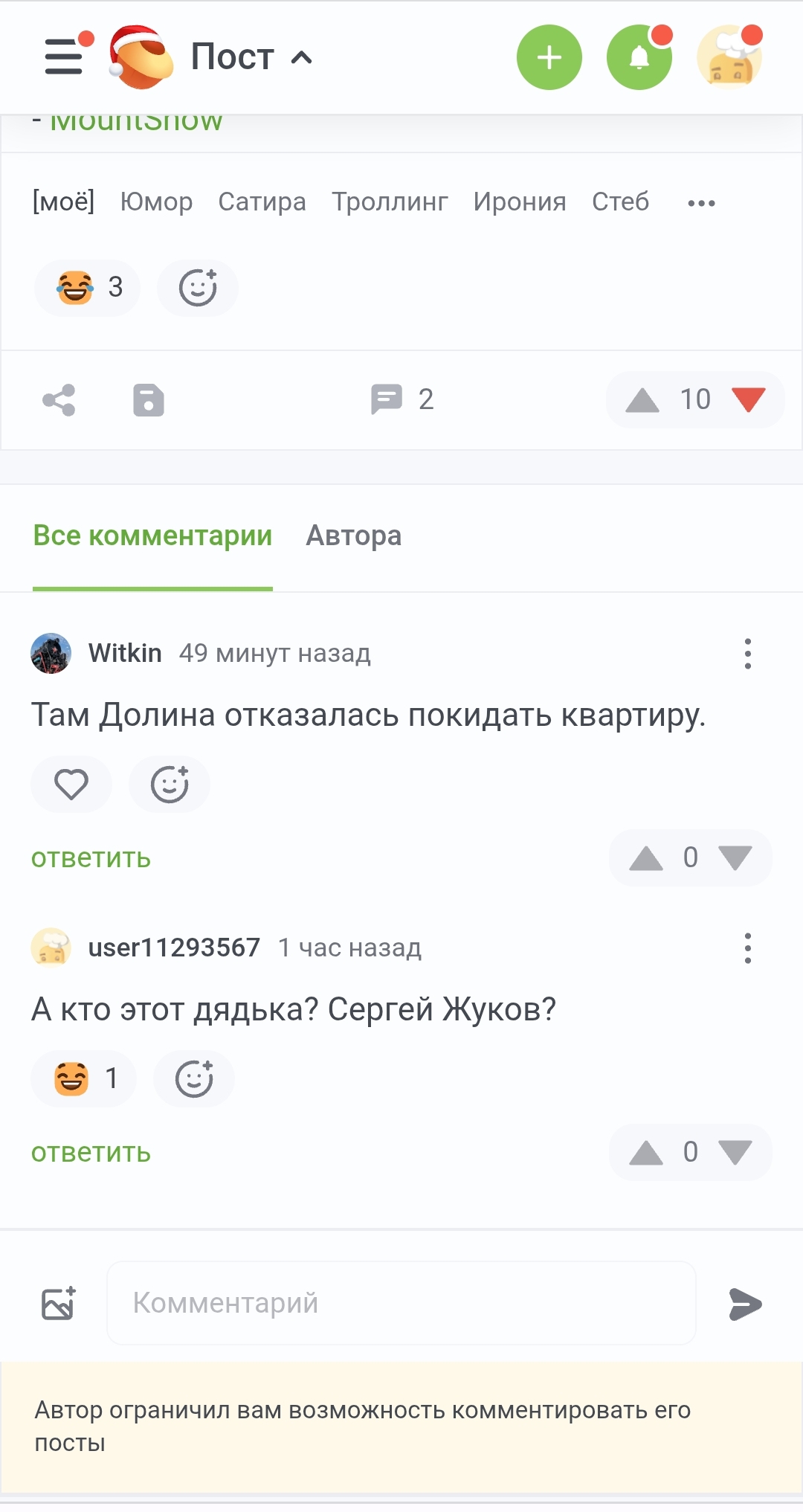Downvote the post with red arrow
Screen dimensions: 803x1512
coord(748,399)
